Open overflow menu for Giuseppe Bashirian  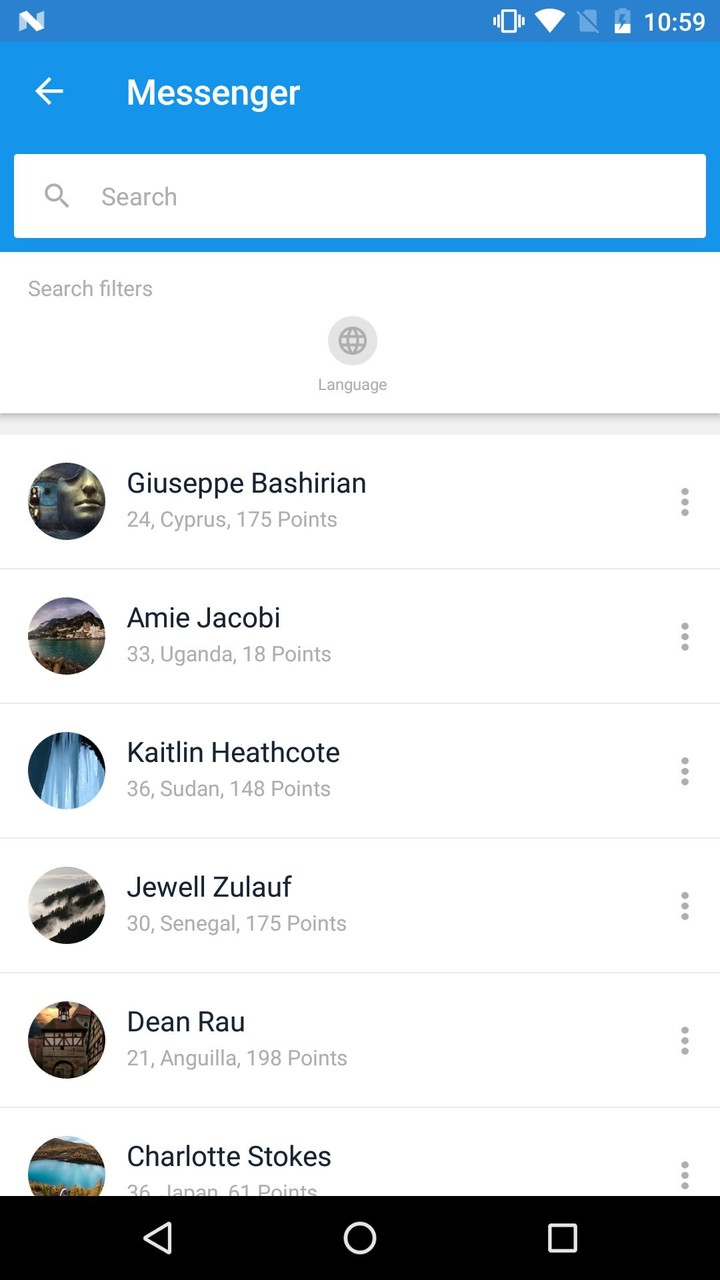684,501
